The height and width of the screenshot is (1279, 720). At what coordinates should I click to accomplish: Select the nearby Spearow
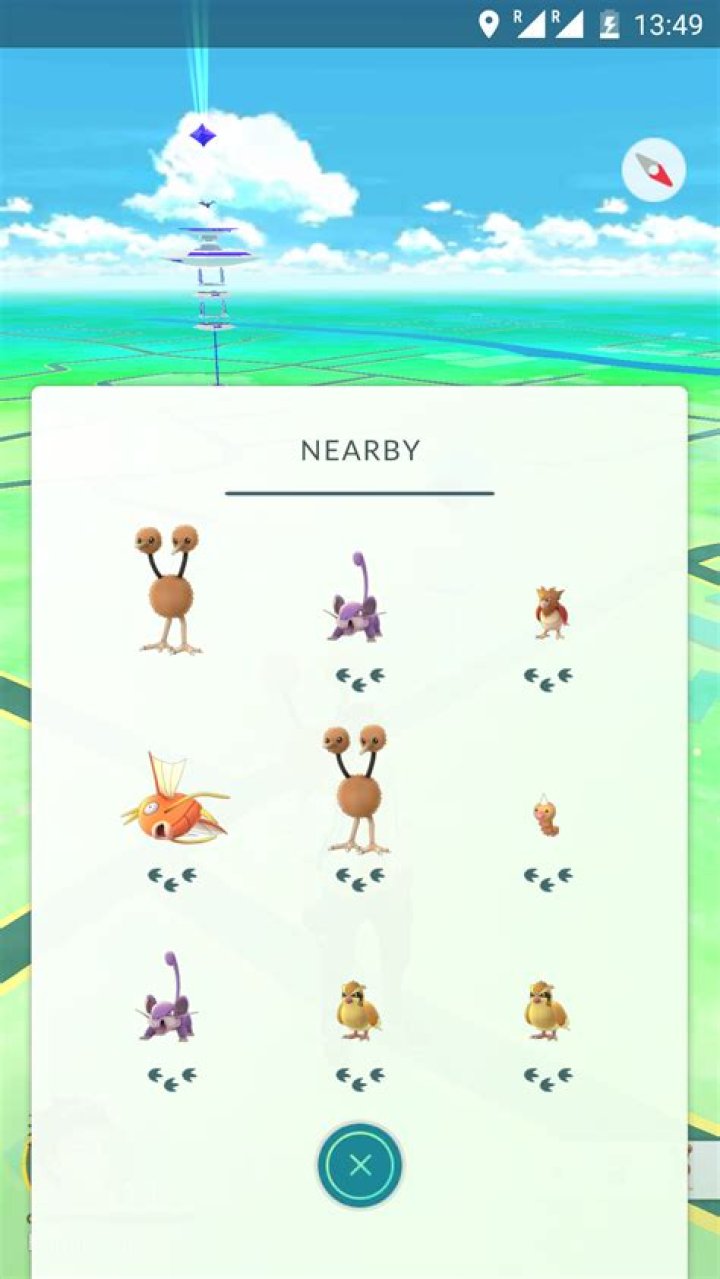(549, 613)
